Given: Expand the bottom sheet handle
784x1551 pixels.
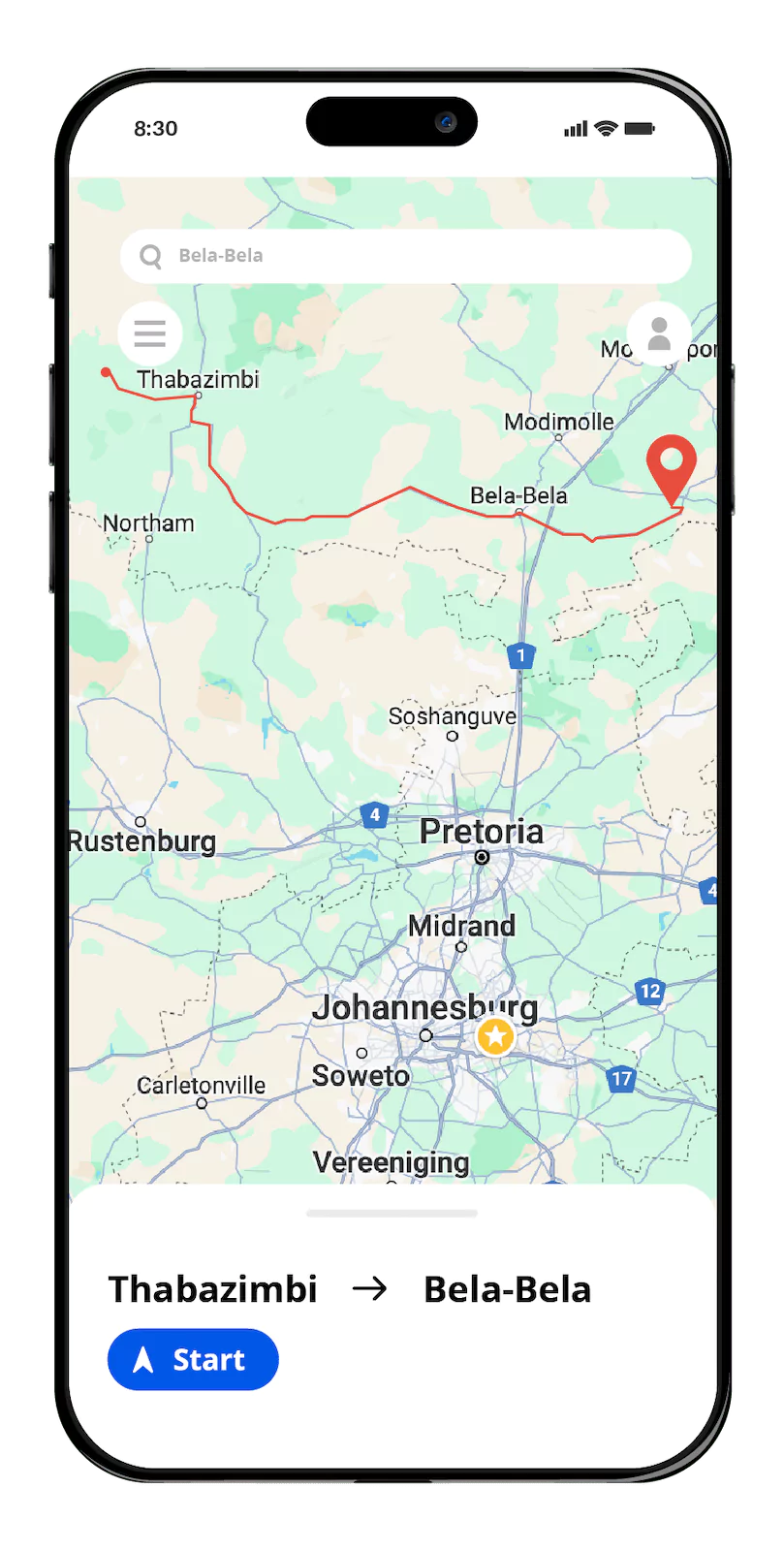Looking at the screenshot, I should point(392,1213).
